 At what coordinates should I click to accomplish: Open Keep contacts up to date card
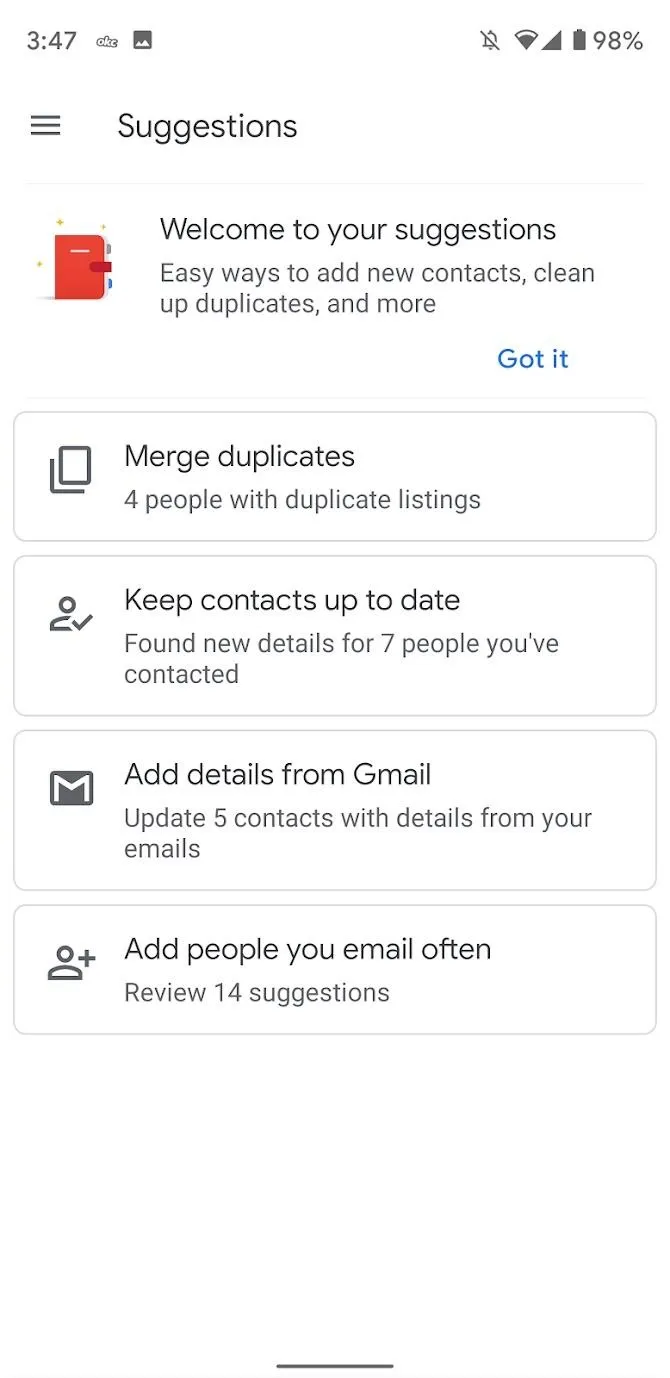click(335, 636)
